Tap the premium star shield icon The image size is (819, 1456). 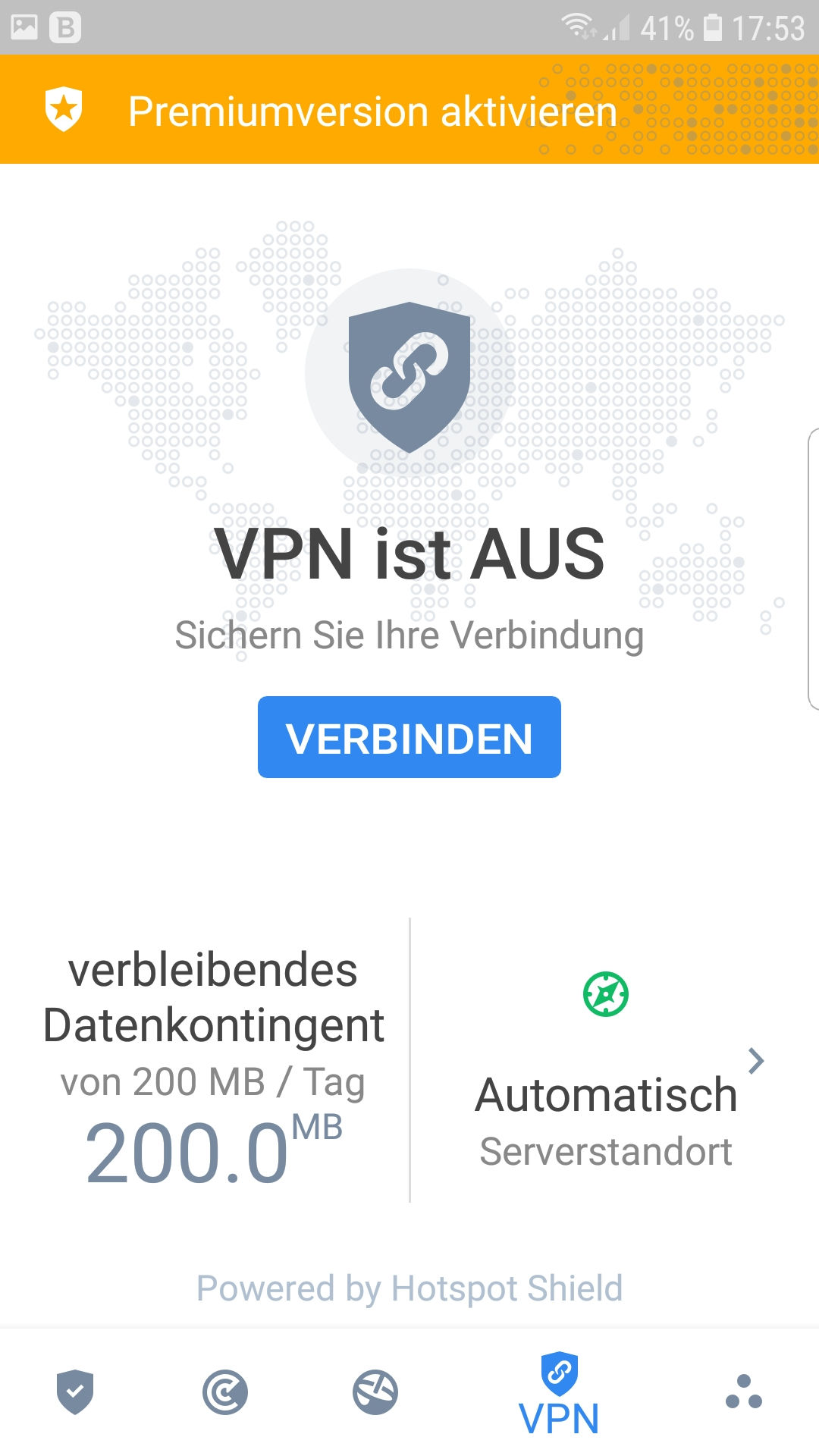pos(64,108)
